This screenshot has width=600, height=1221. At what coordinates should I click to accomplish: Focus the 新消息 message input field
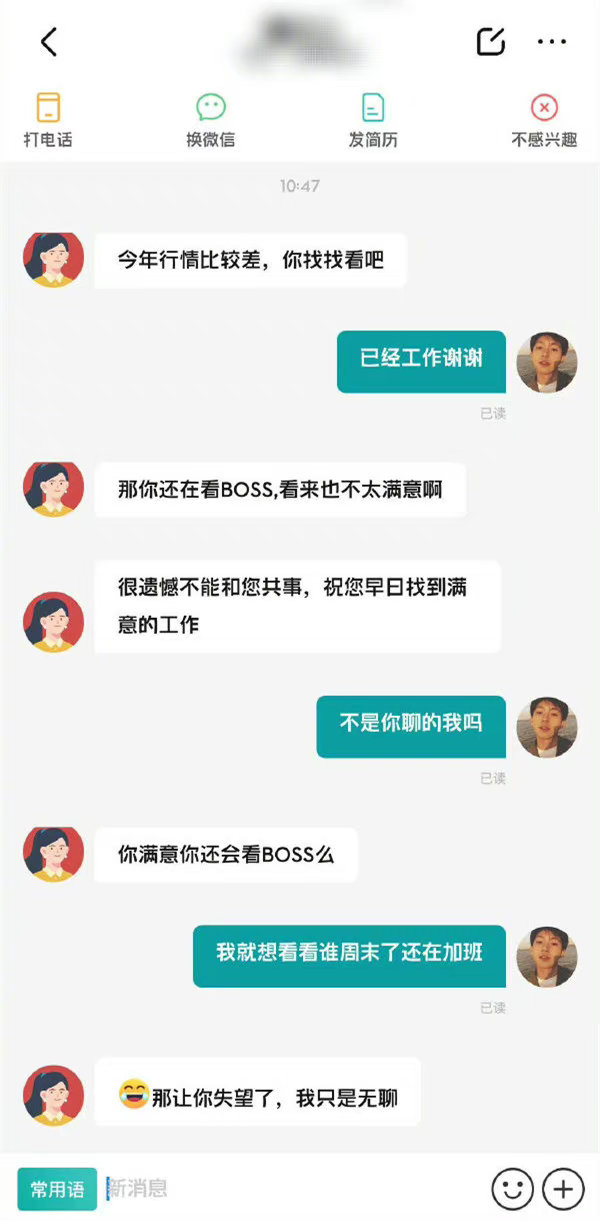[x=290, y=1189]
